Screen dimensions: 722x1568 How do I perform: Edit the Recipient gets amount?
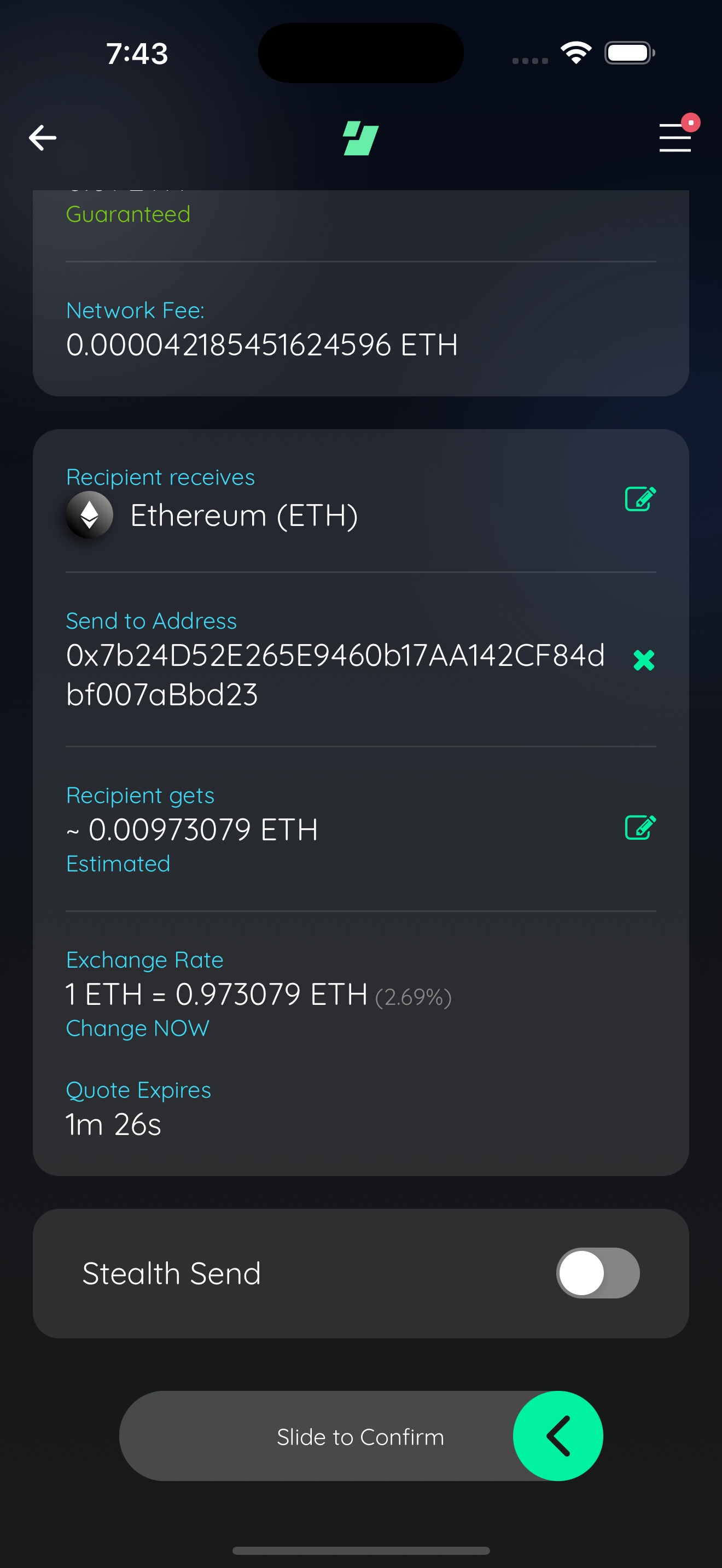pyautogui.click(x=641, y=827)
